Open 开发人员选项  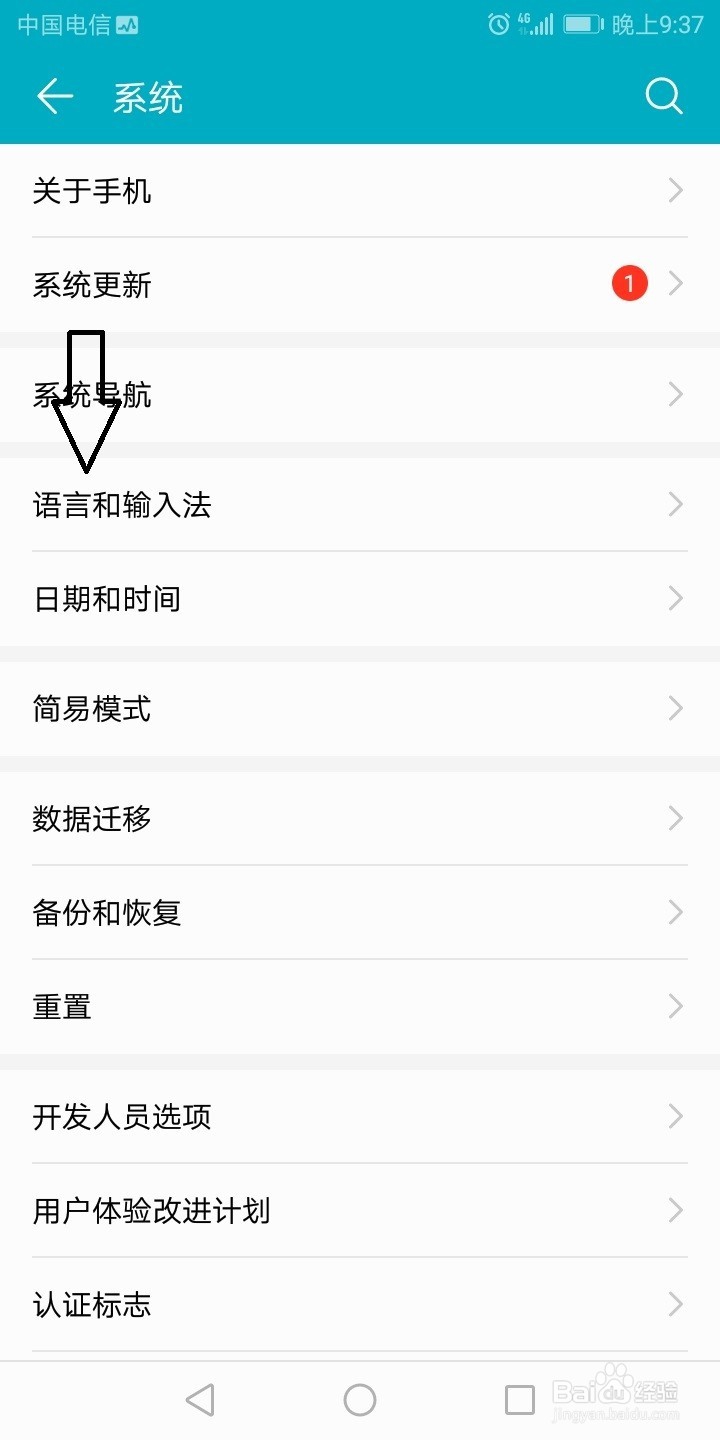pos(360,1117)
